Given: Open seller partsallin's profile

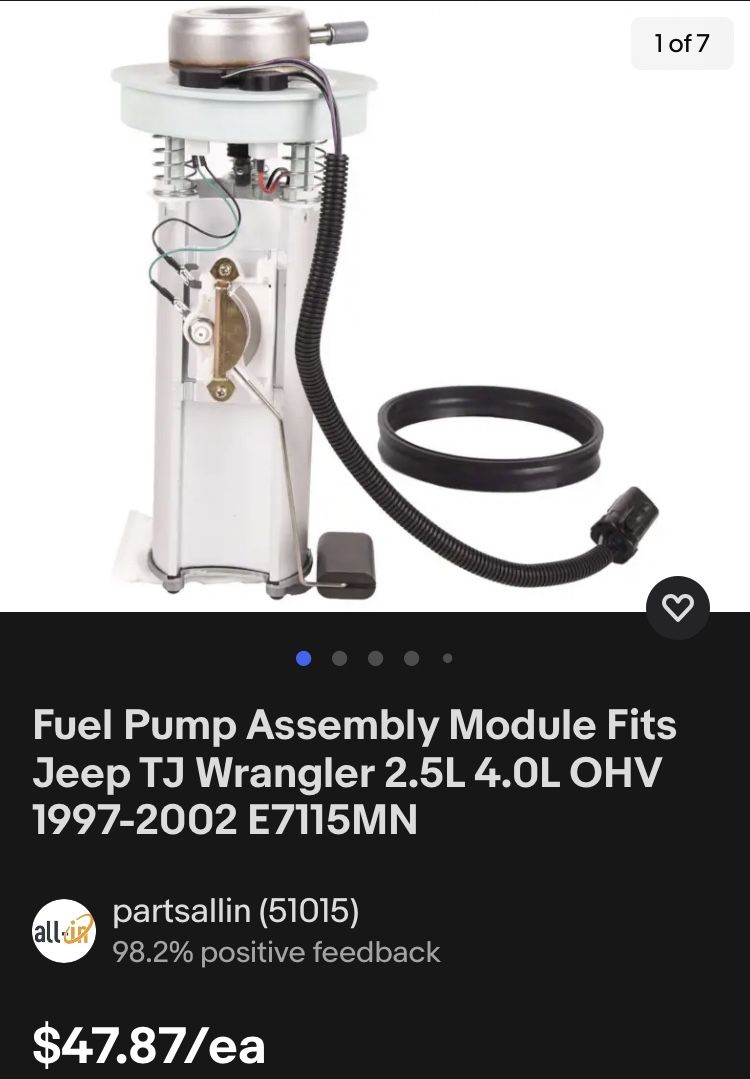Looking at the screenshot, I should pos(235,911).
